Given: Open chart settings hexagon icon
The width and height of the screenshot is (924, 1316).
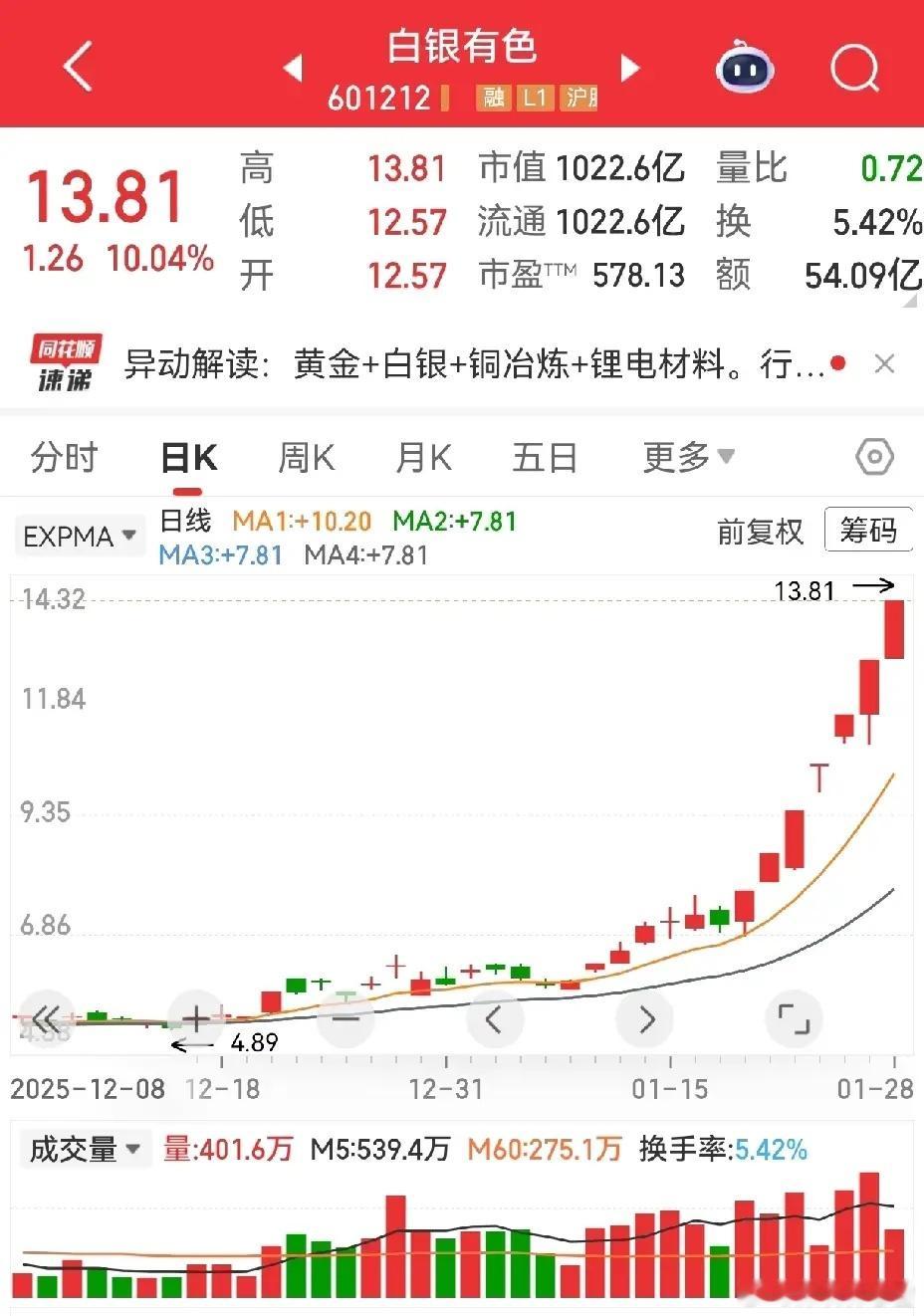Looking at the screenshot, I should (874, 458).
